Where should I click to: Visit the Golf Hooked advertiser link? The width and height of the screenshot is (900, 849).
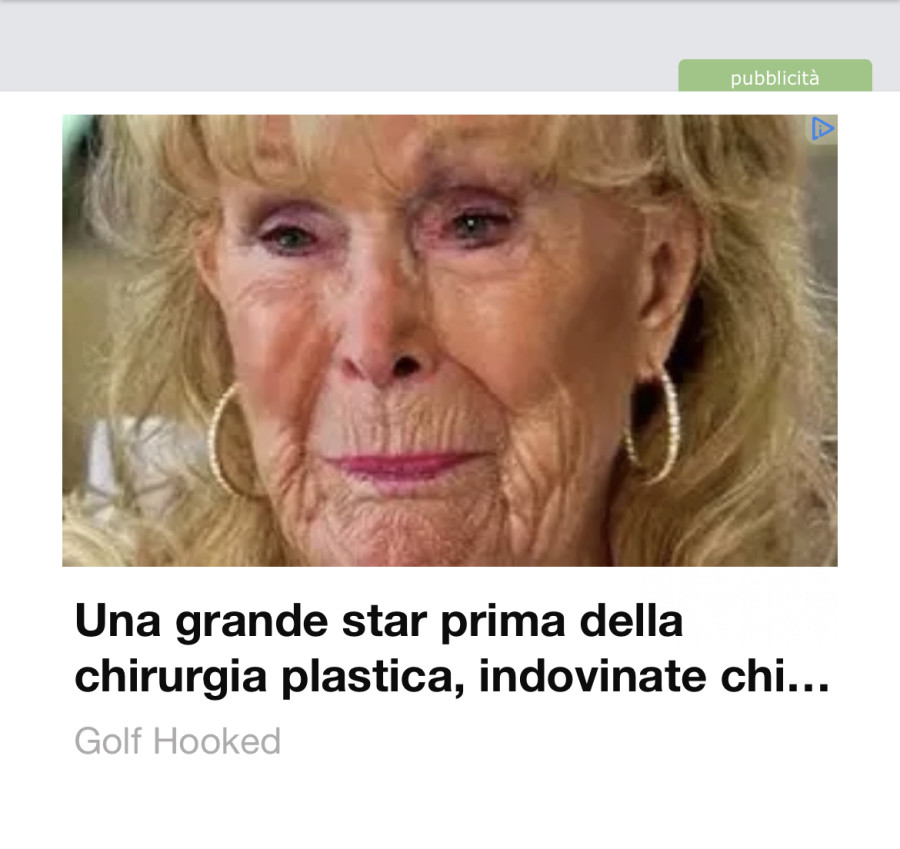[x=177, y=742]
